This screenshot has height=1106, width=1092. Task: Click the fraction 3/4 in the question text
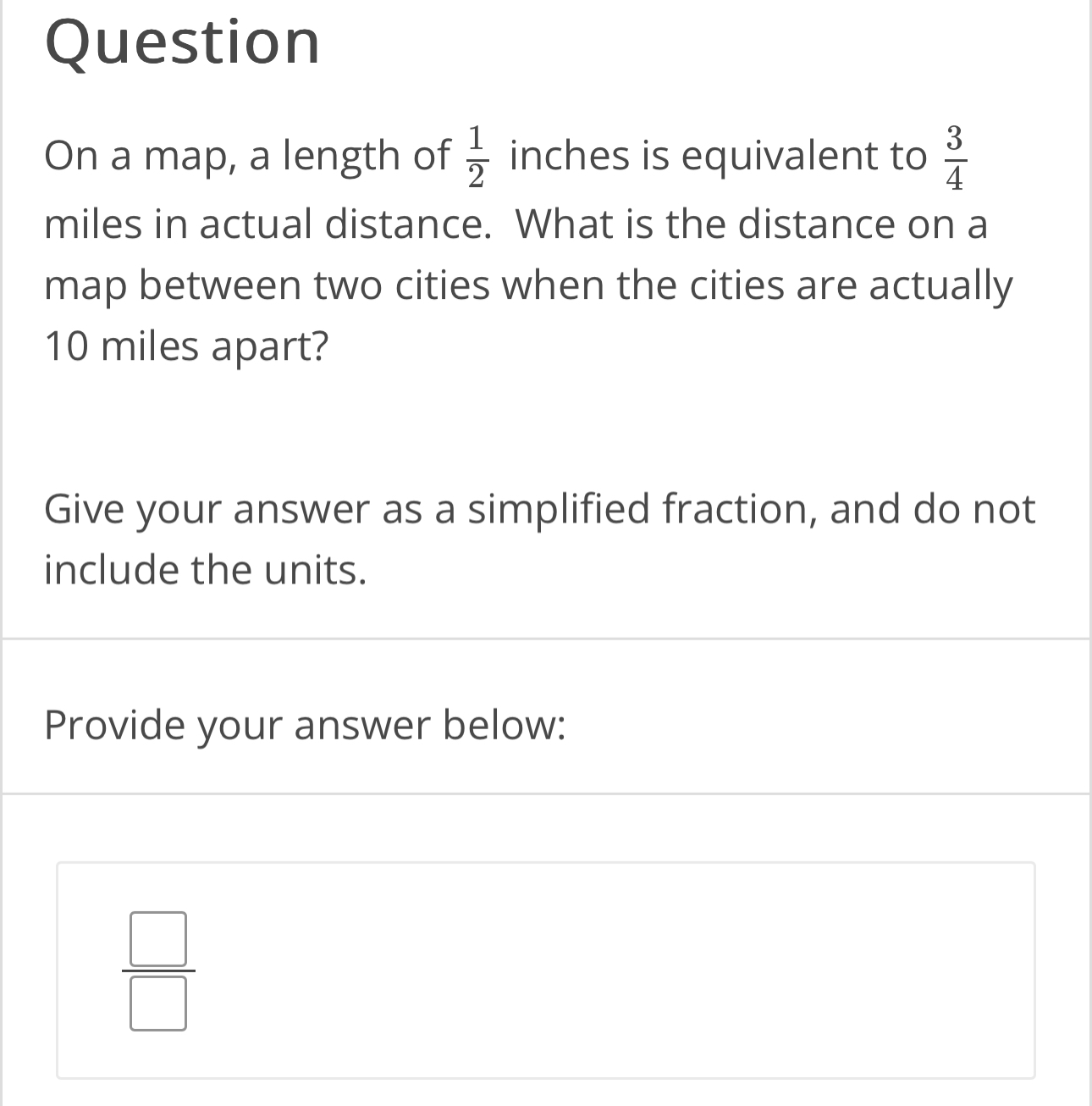click(955, 156)
